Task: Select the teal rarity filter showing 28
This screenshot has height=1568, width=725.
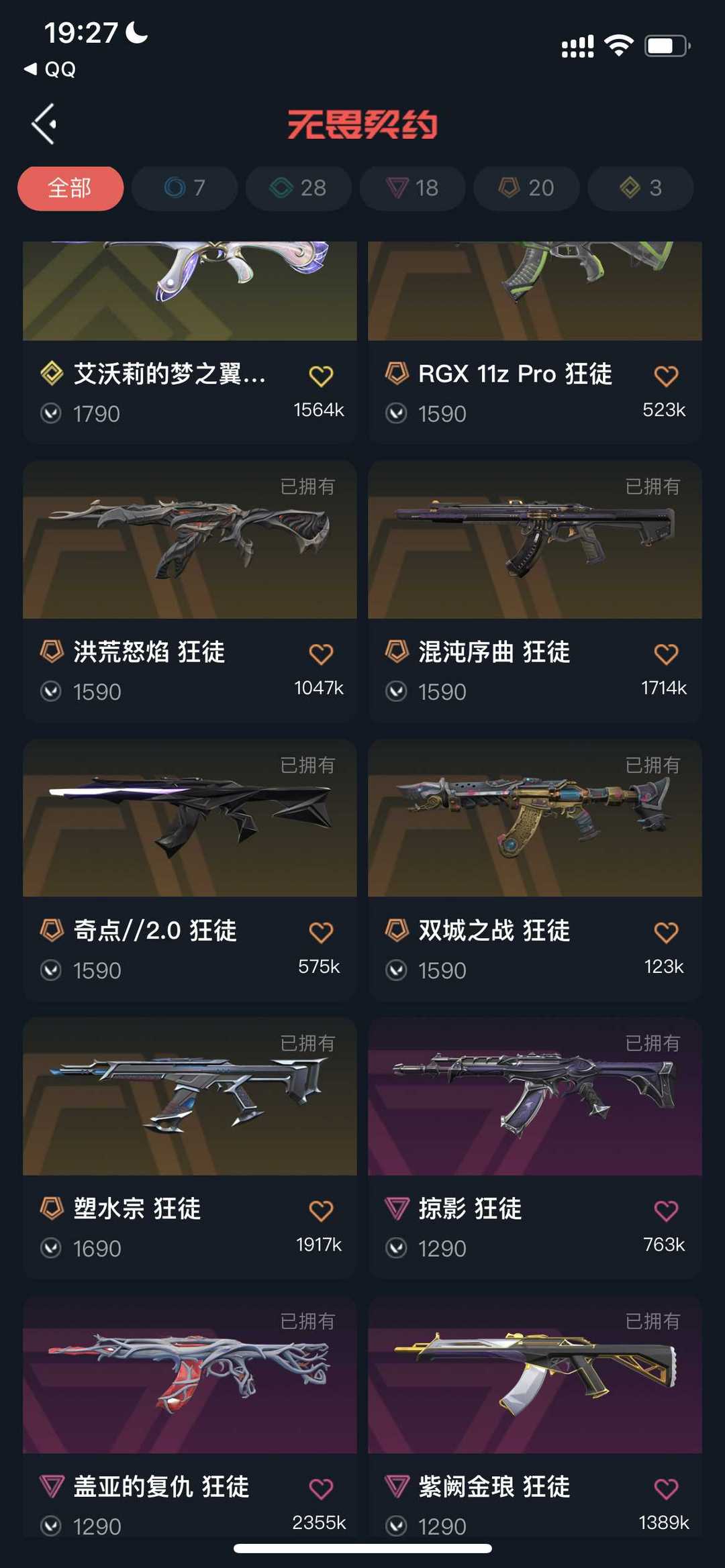Action: click(299, 189)
